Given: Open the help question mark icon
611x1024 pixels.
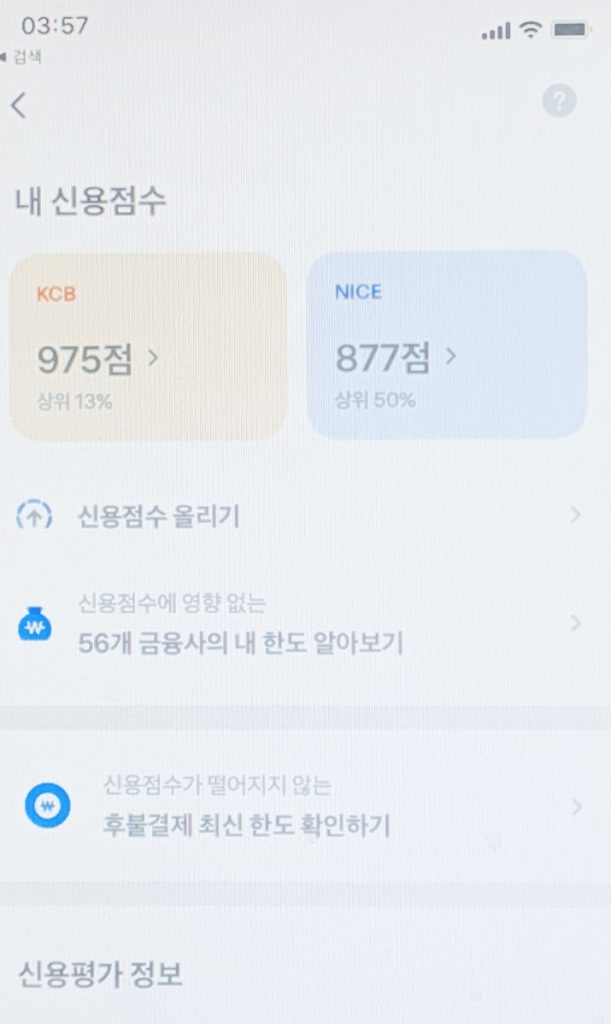Looking at the screenshot, I should [559, 100].
